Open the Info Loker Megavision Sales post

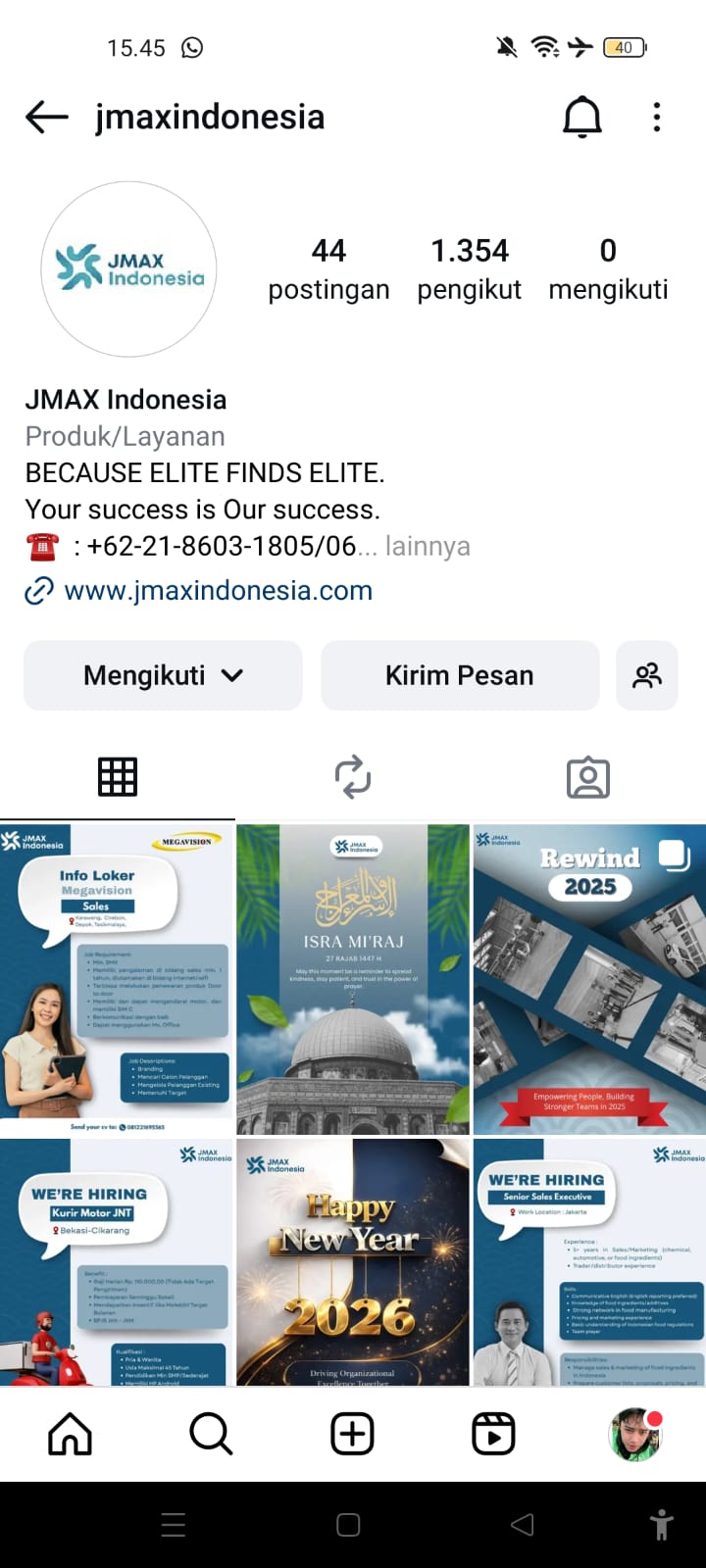click(x=117, y=978)
